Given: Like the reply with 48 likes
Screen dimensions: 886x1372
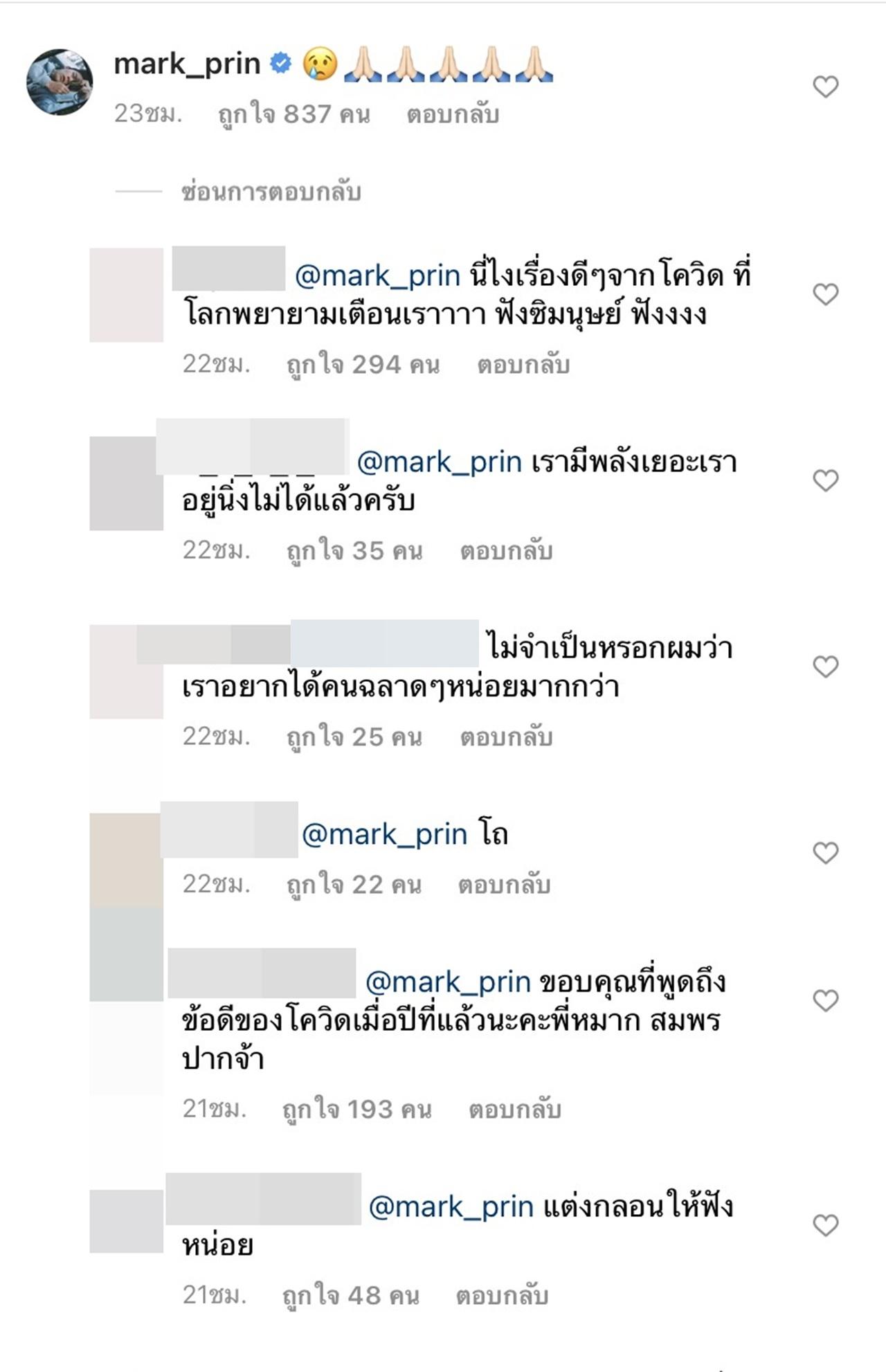Looking at the screenshot, I should (x=825, y=1225).
